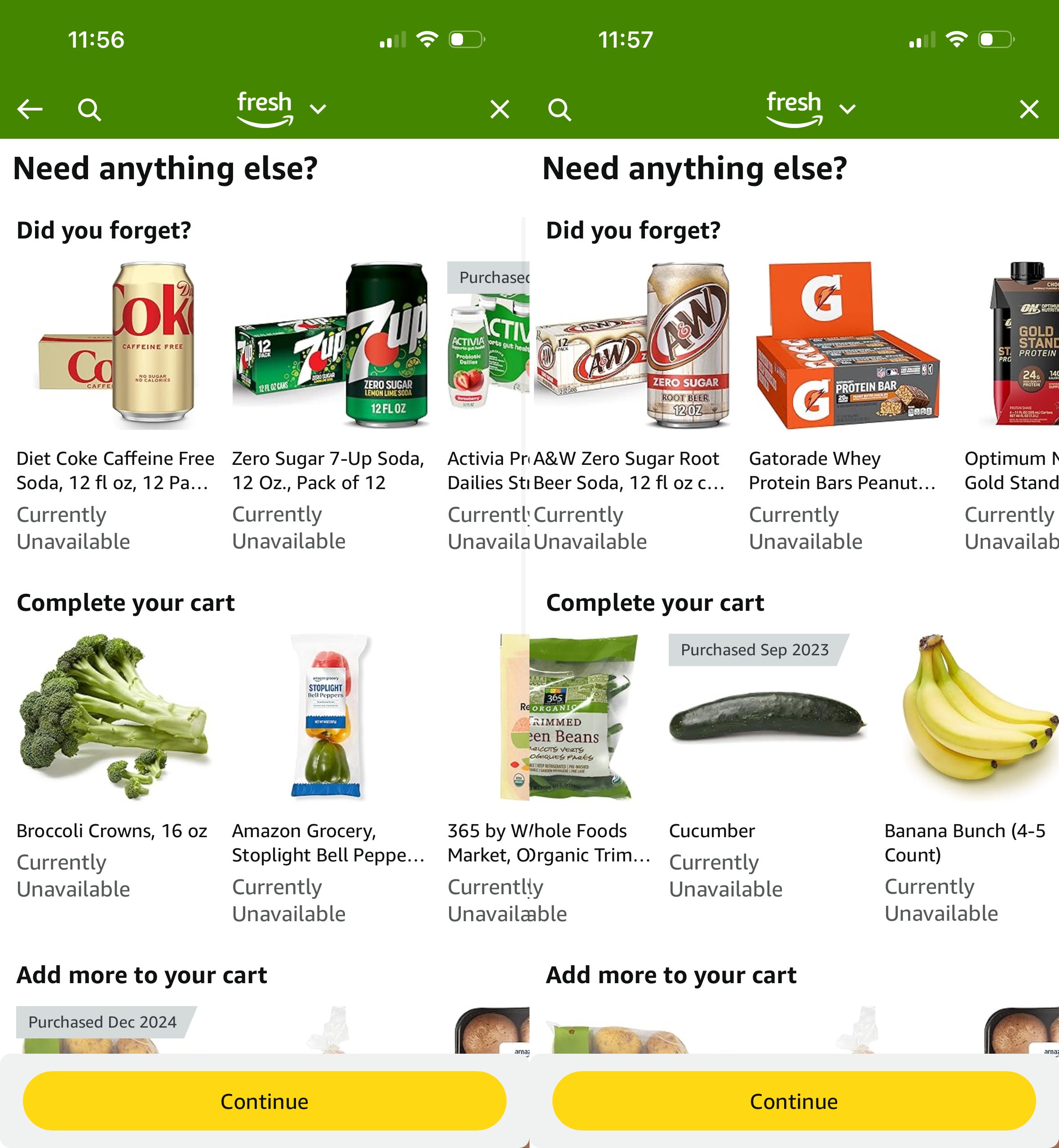Tap Continue on the 11:56 screen
Screen dimensions: 1059x1148
264,1101
